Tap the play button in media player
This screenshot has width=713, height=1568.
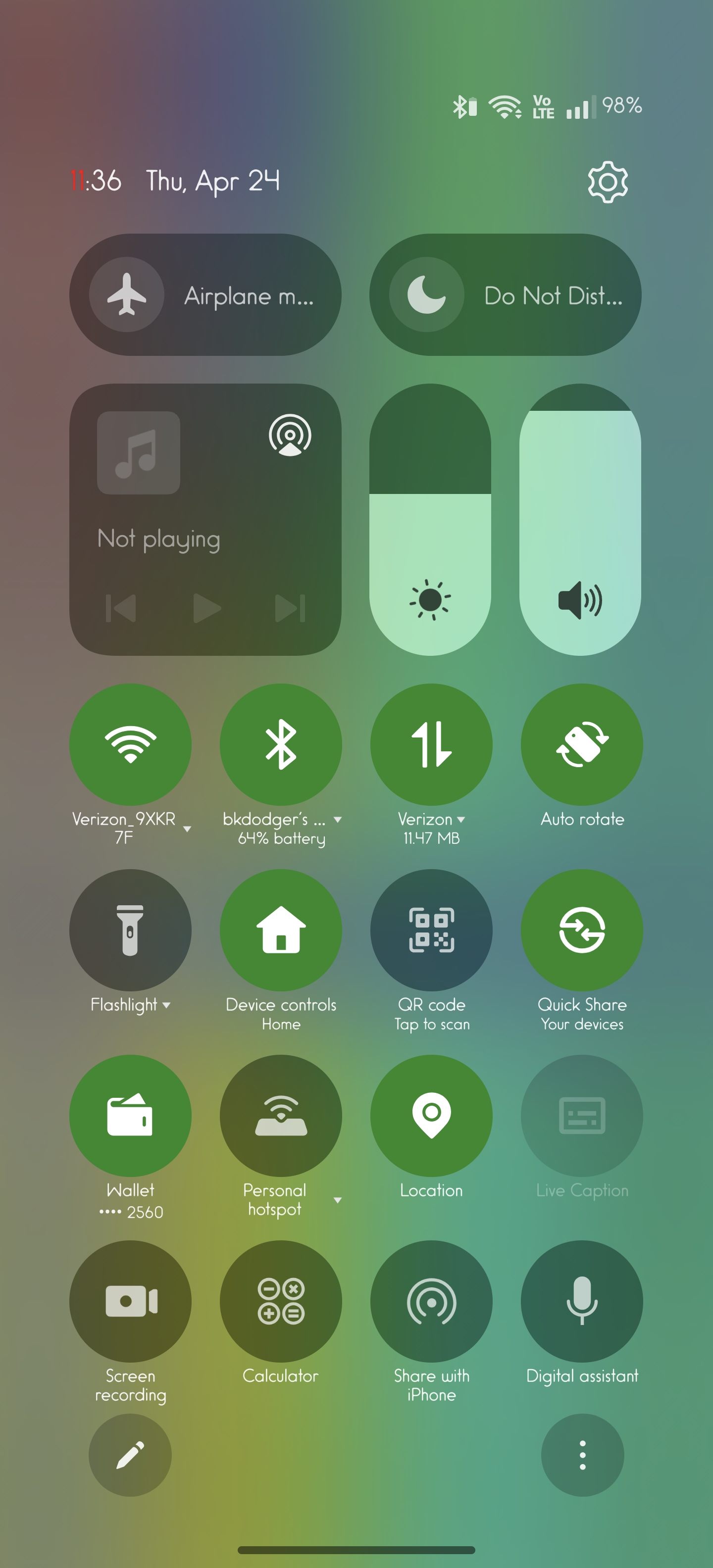206,608
